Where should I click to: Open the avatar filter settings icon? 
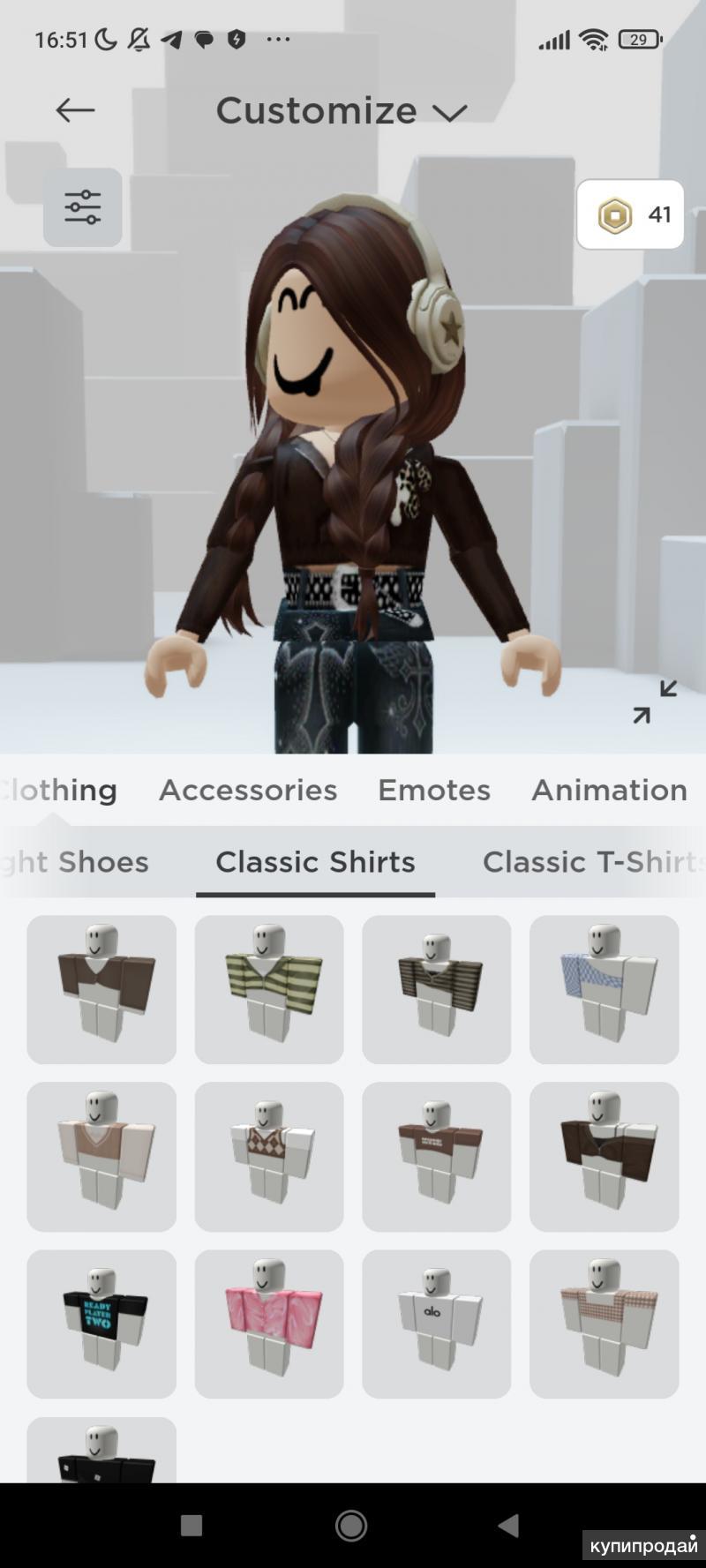pyautogui.click(x=83, y=207)
